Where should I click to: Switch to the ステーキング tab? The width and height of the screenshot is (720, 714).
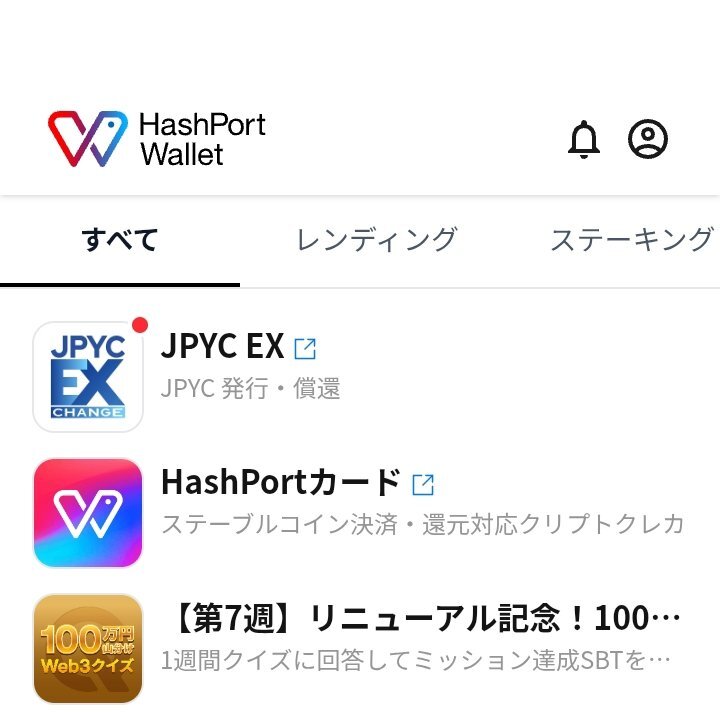[x=631, y=240]
